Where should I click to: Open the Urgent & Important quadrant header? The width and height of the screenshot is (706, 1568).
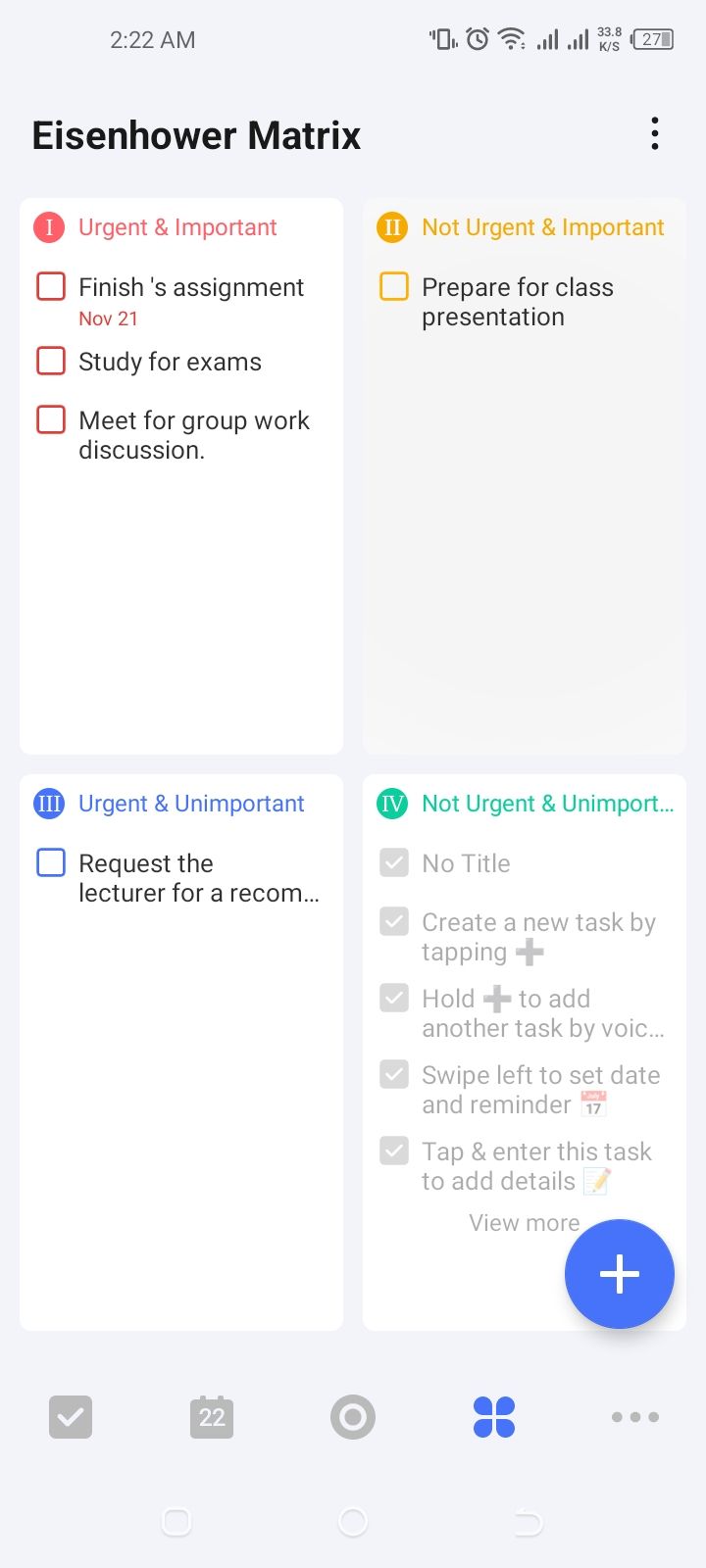pos(177,227)
